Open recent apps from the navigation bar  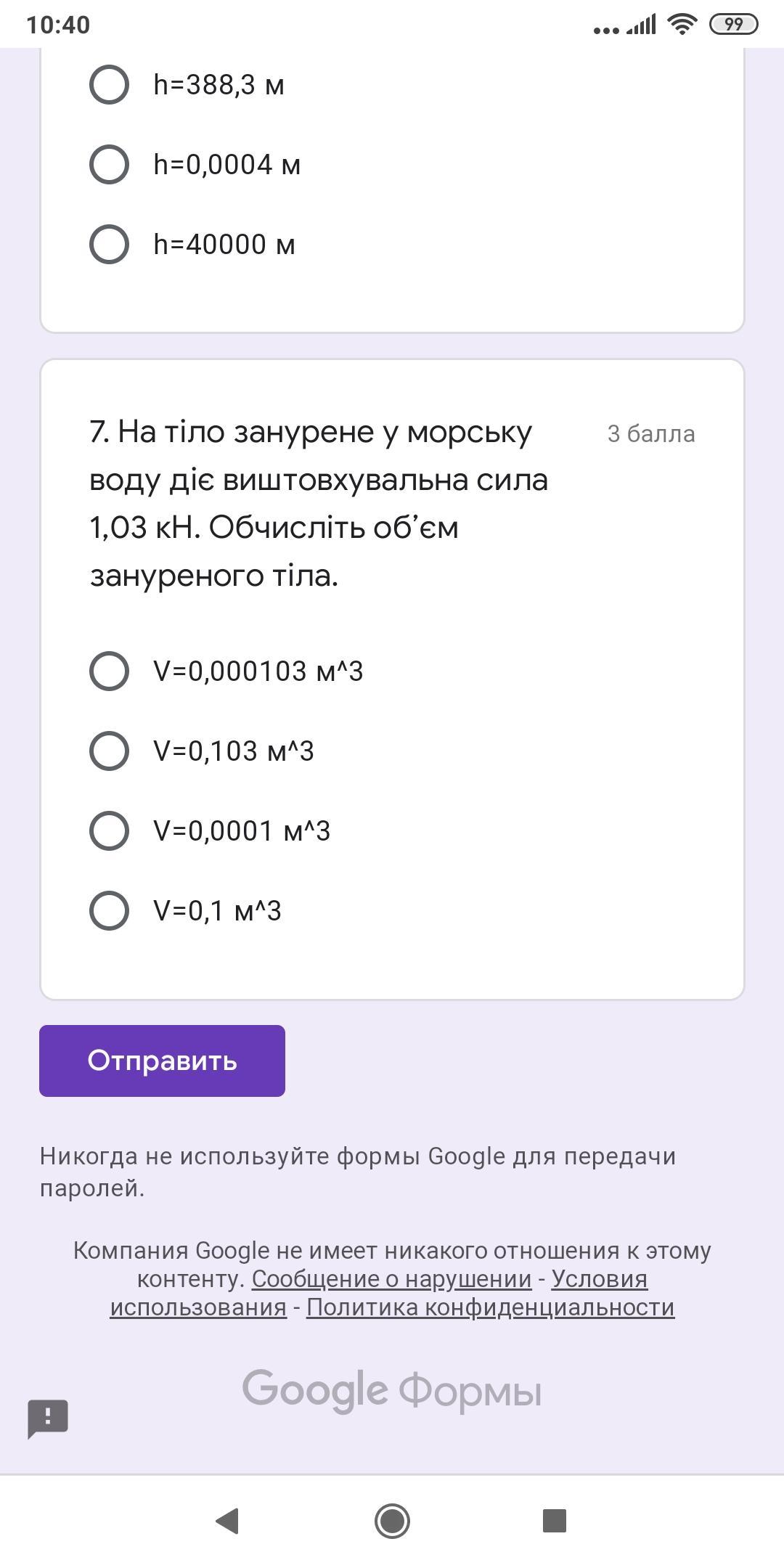pyautogui.click(x=555, y=1520)
